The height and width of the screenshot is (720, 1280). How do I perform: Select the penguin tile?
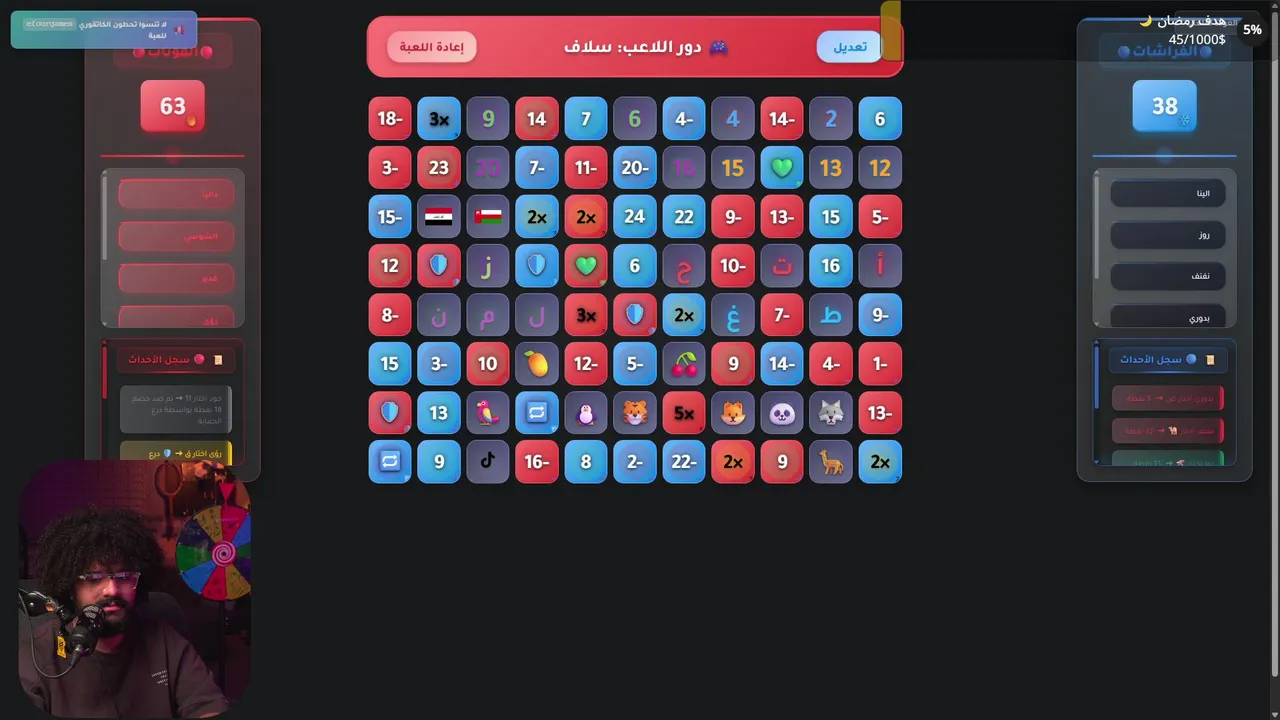(x=586, y=412)
